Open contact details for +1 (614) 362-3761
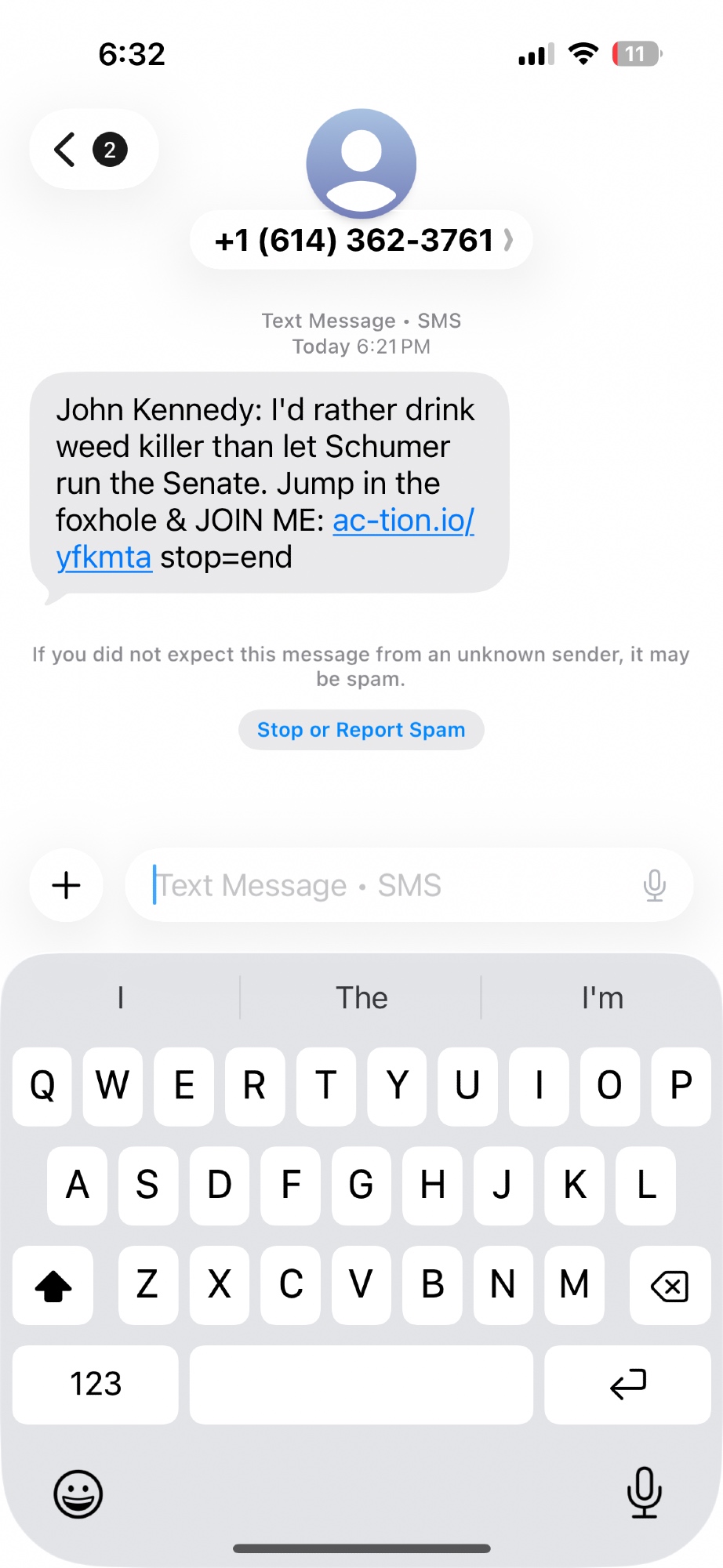The image size is (723, 1568). [x=361, y=240]
